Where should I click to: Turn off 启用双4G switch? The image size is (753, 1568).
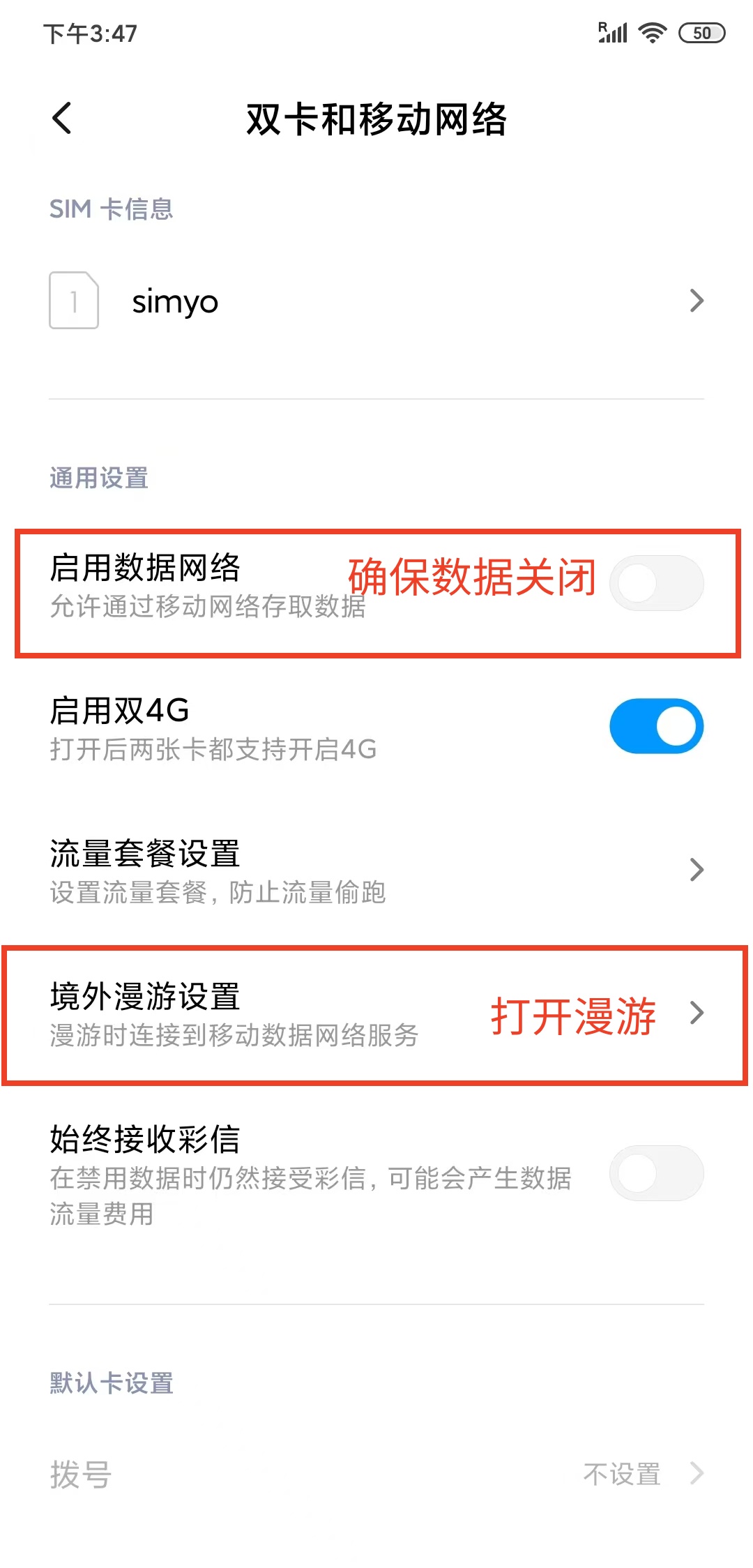656,726
